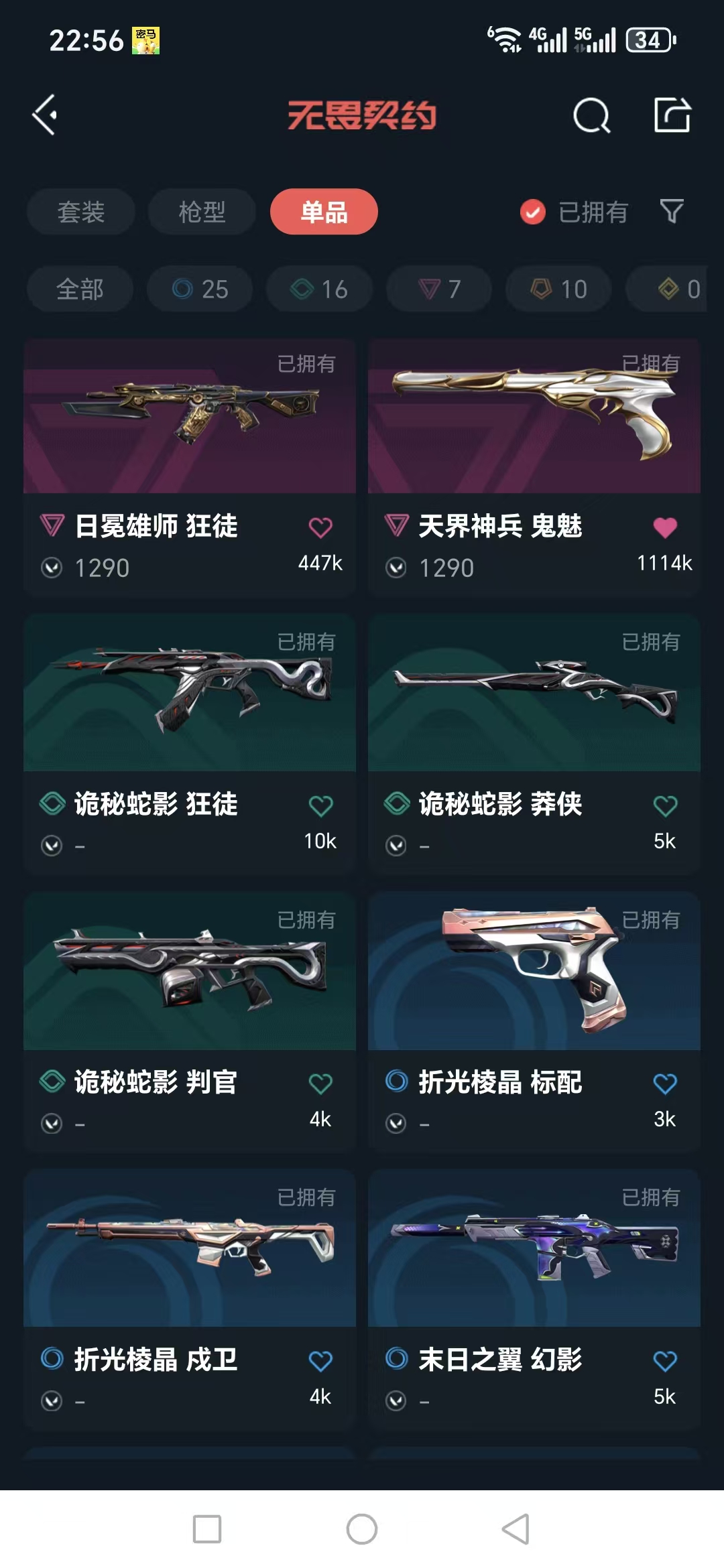724x1568 pixels.
Task: Uncheck the 已拥有 checkbox
Action: click(x=533, y=212)
